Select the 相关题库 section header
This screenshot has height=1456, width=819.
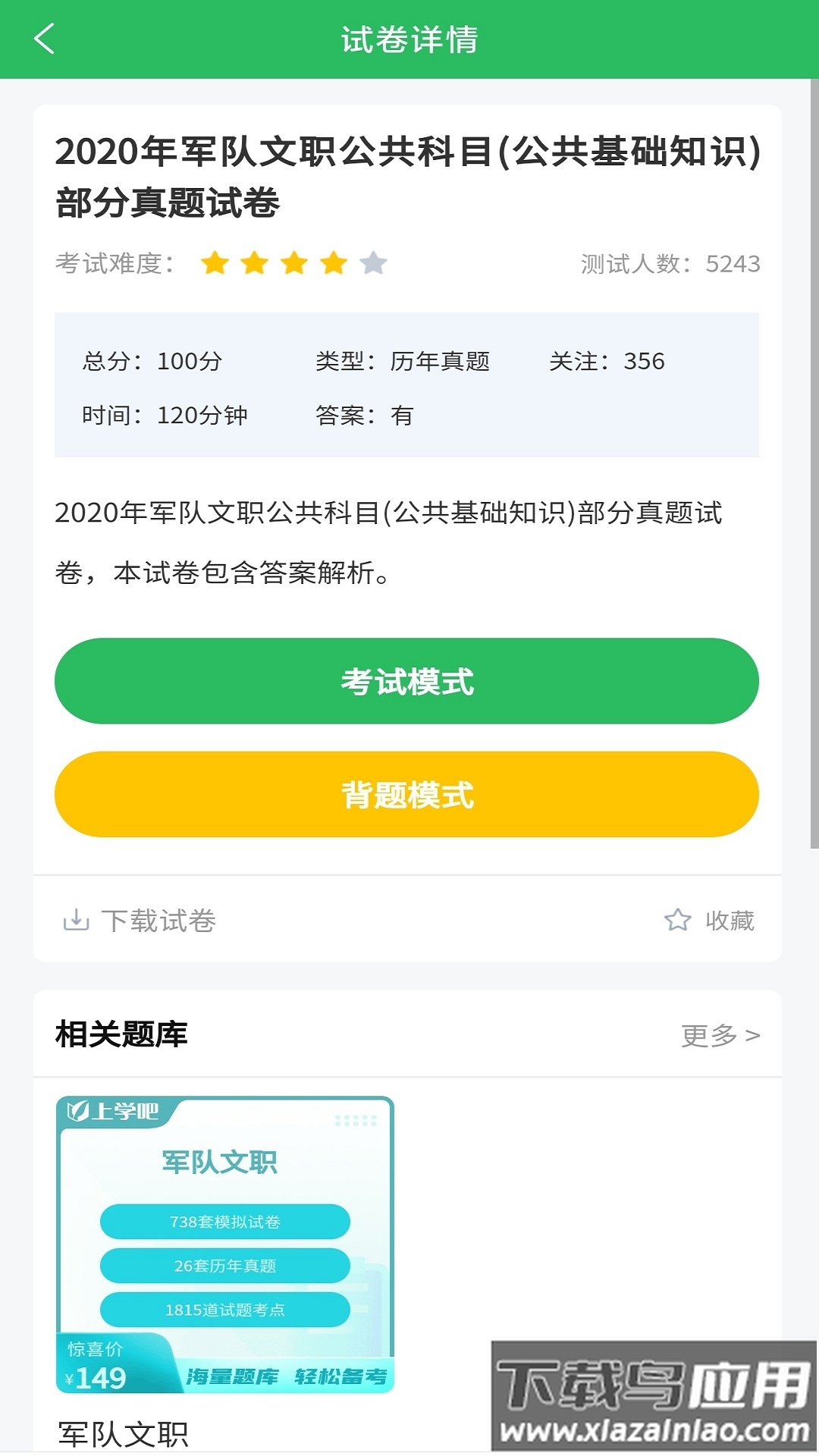click(x=121, y=1031)
